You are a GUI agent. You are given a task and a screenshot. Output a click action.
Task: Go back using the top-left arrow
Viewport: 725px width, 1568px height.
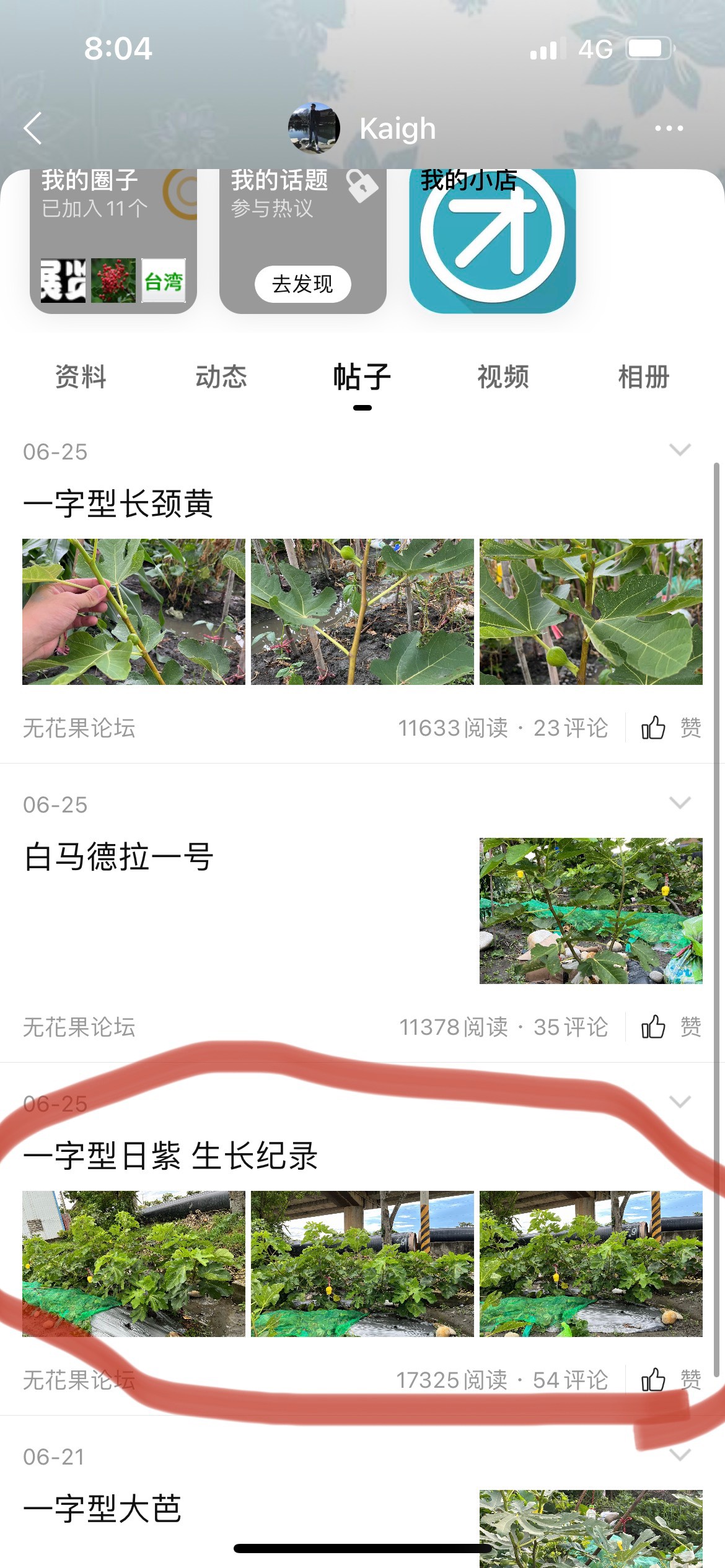pyautogui.click(x=33, y=128)
